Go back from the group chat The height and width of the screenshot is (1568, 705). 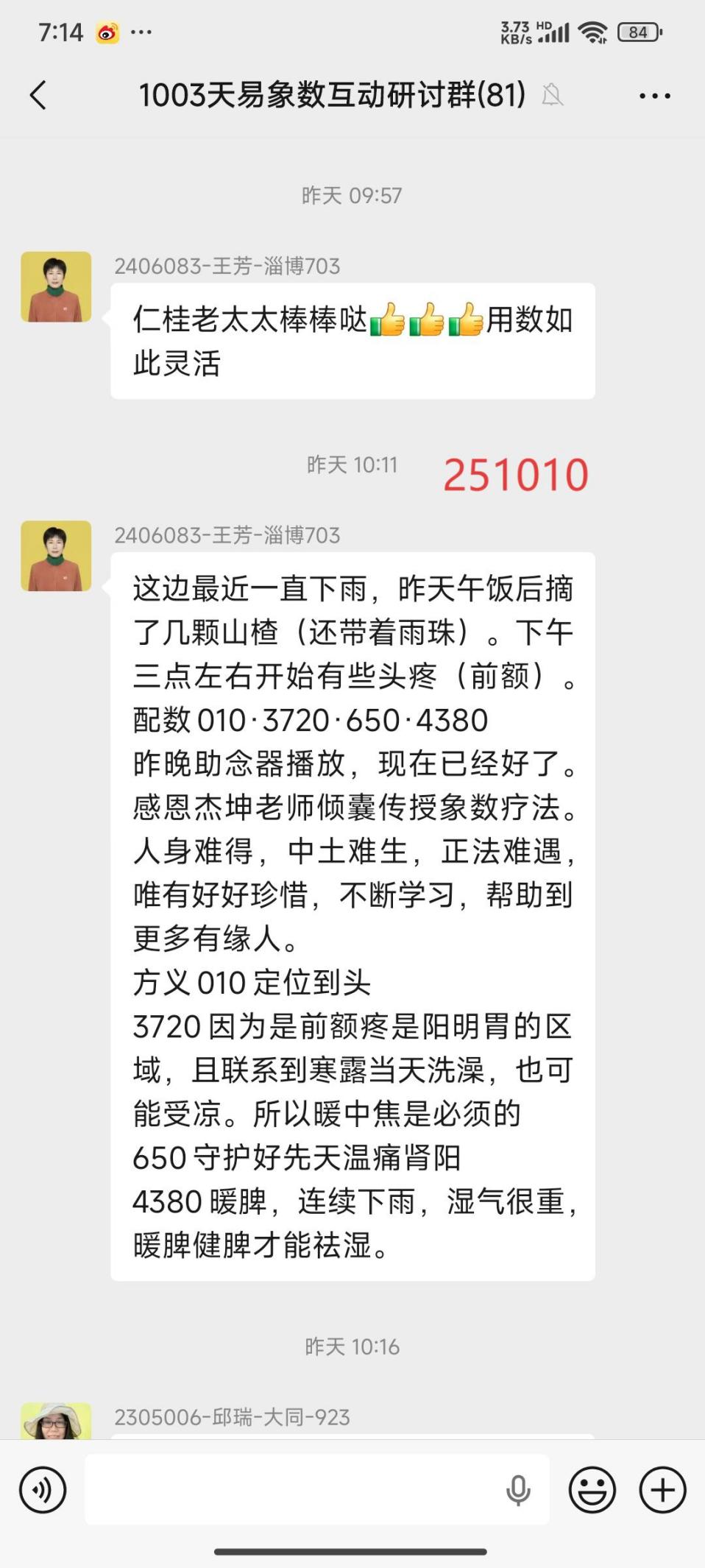point(38,96)
